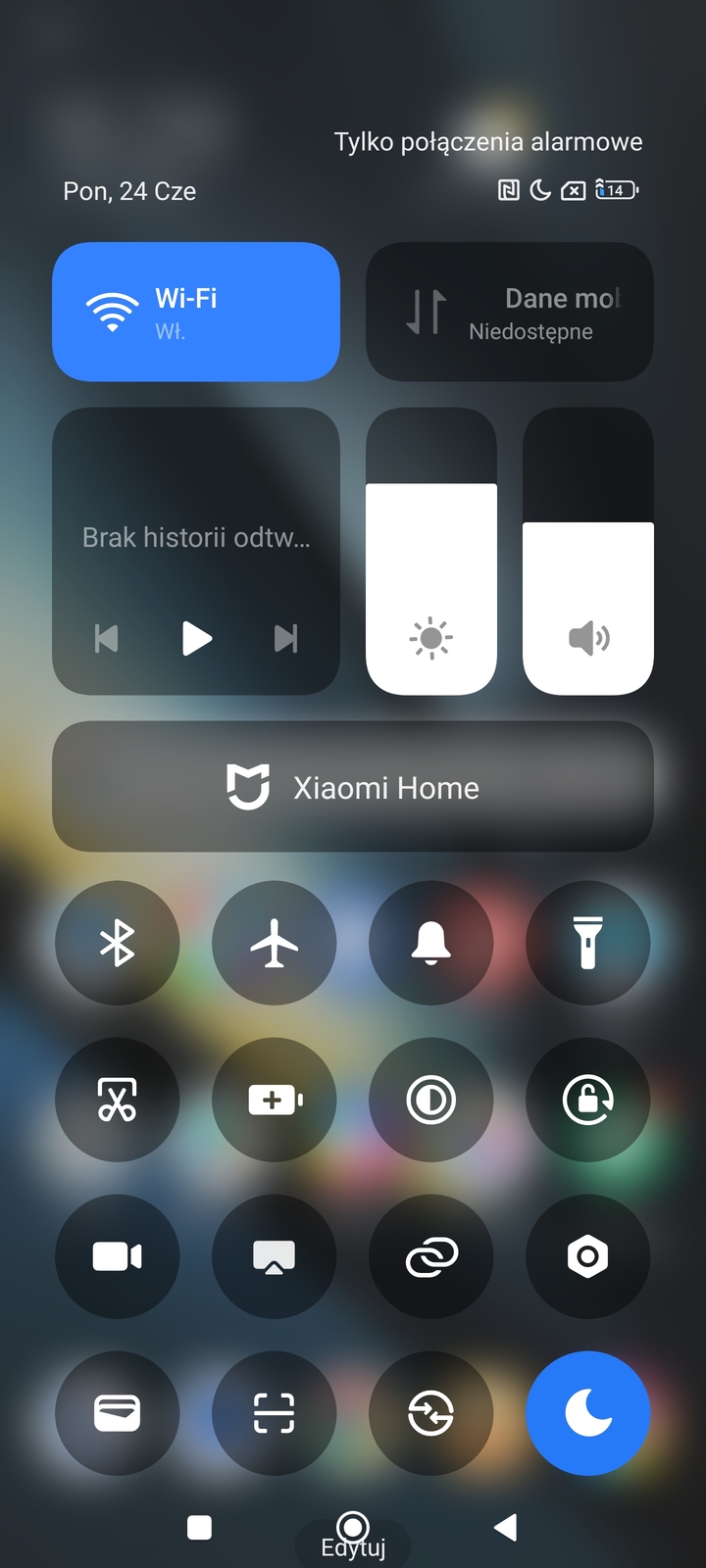Image resolution: width=706 pixels, height=1568 pixels.
Task: Open the QR scanner tile
Action: point(275,1413)
